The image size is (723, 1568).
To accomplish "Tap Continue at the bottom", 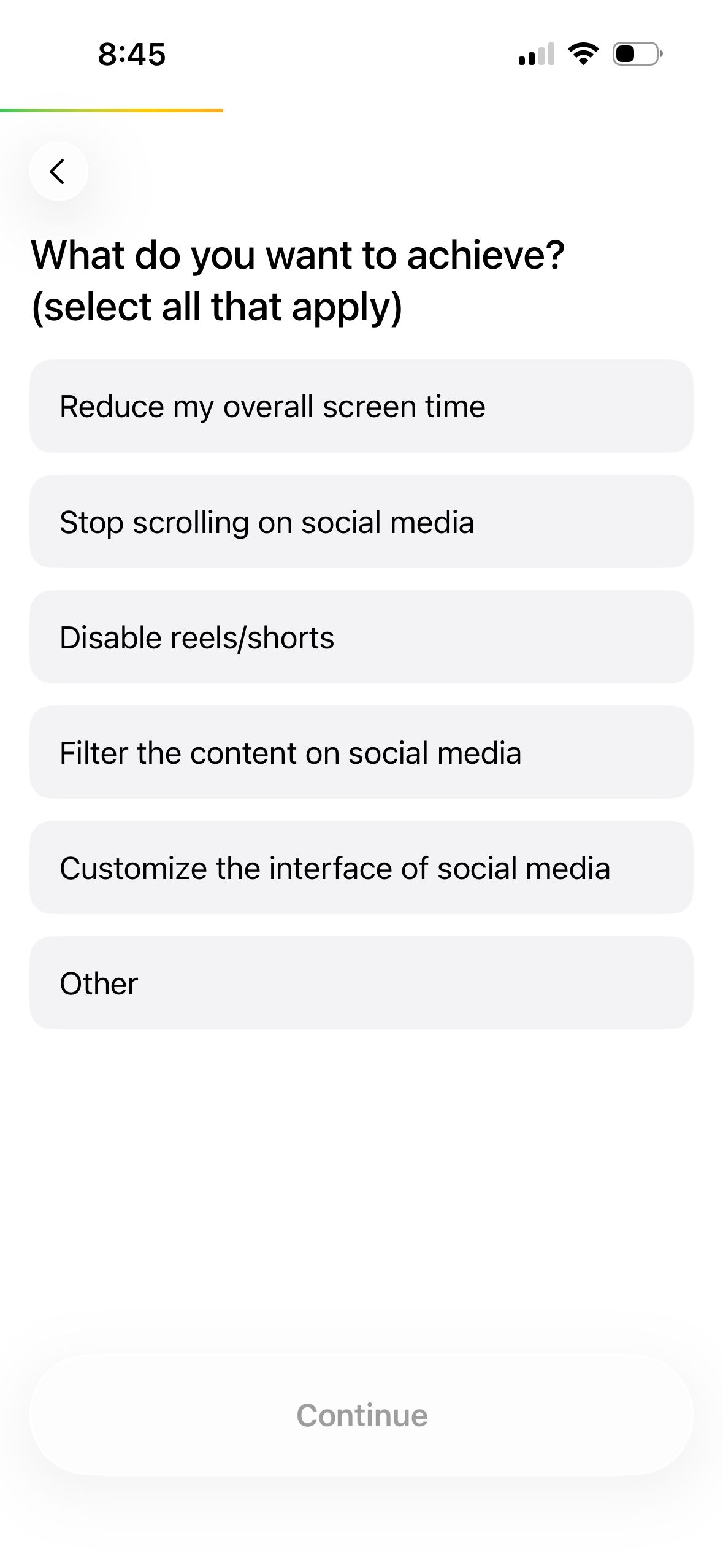I will tap(361, 1414).
